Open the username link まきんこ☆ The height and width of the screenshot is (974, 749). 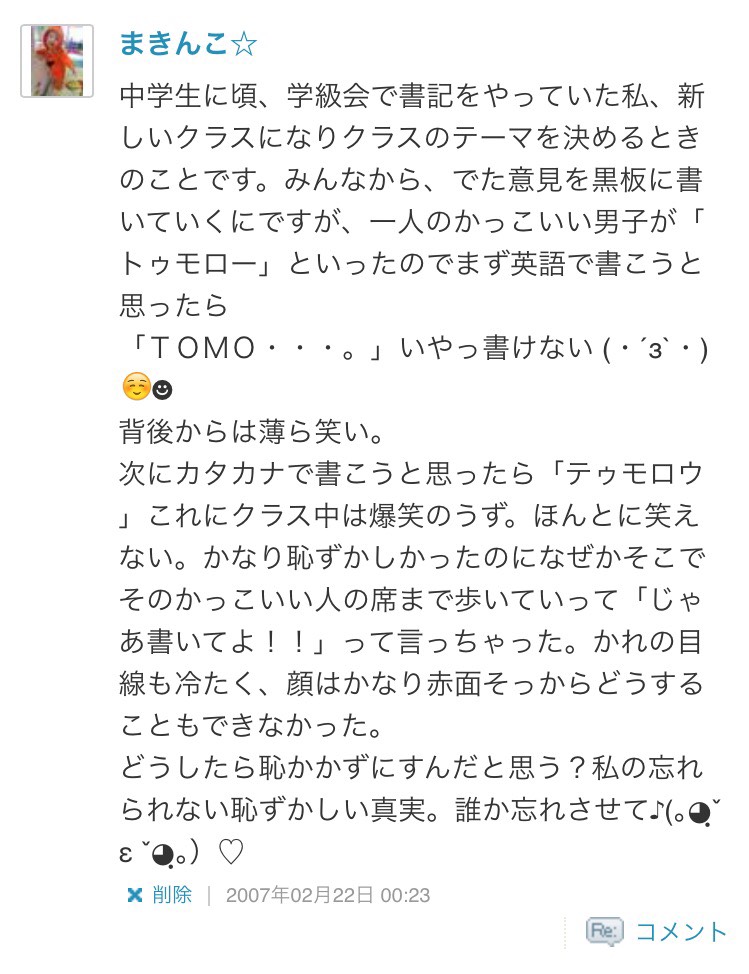(x=188, y=44)
